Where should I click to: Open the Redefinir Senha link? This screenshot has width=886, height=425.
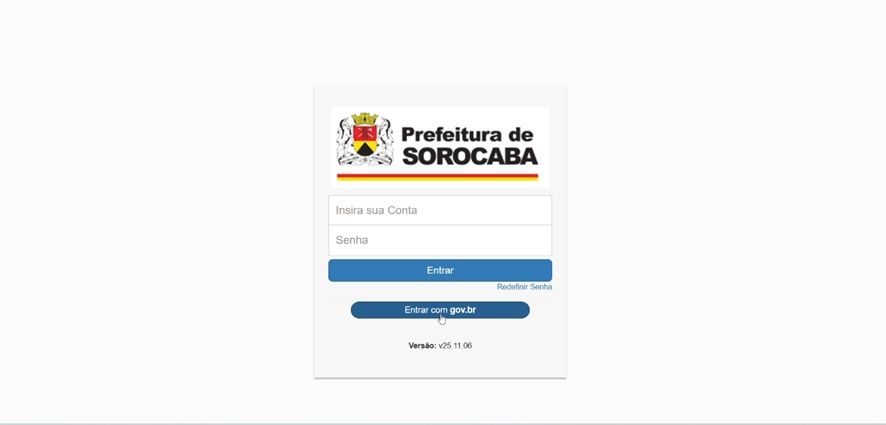tap(524, 287)
